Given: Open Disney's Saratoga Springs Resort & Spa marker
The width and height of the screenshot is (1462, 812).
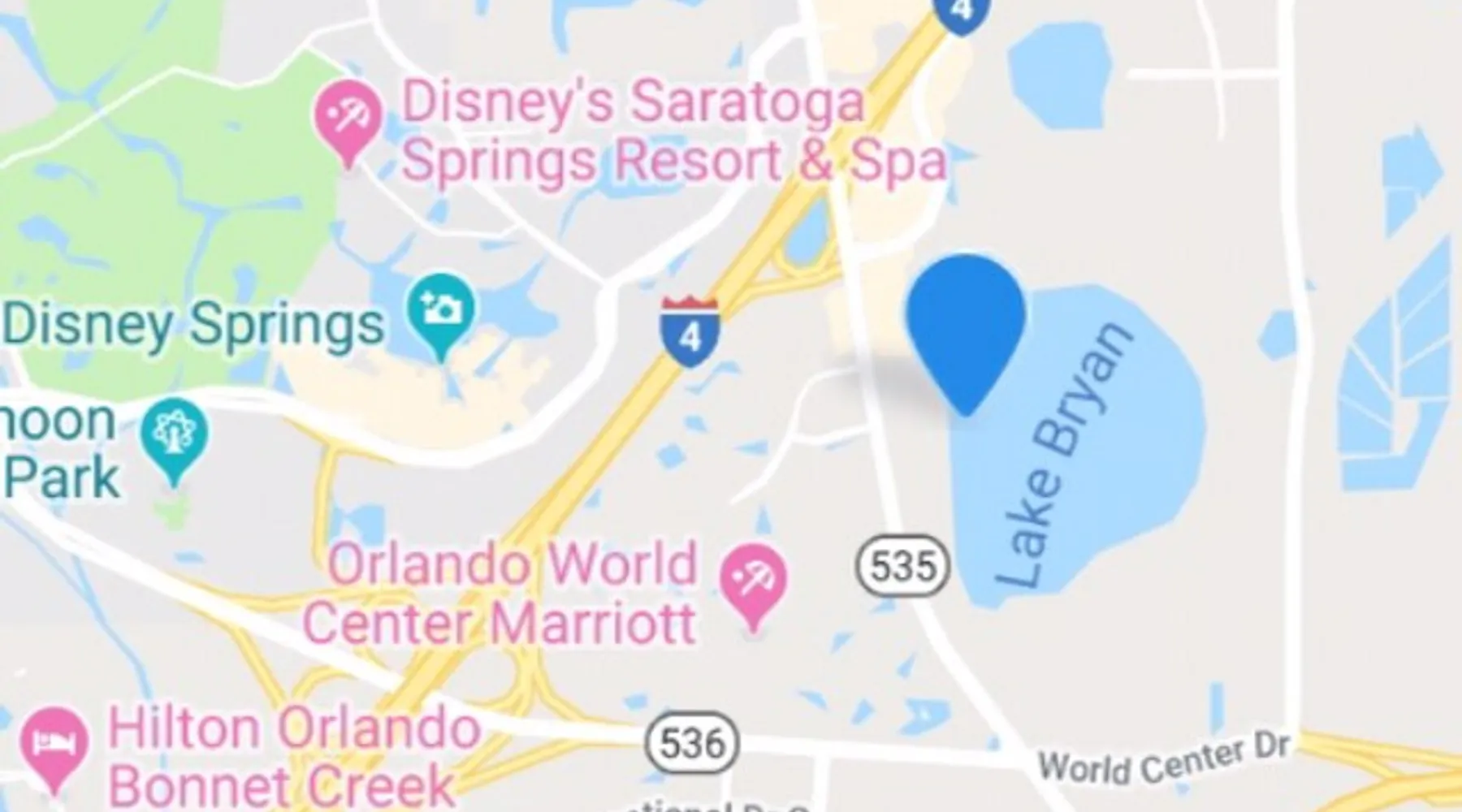Looking at the screenshot, I should (348, 119).
